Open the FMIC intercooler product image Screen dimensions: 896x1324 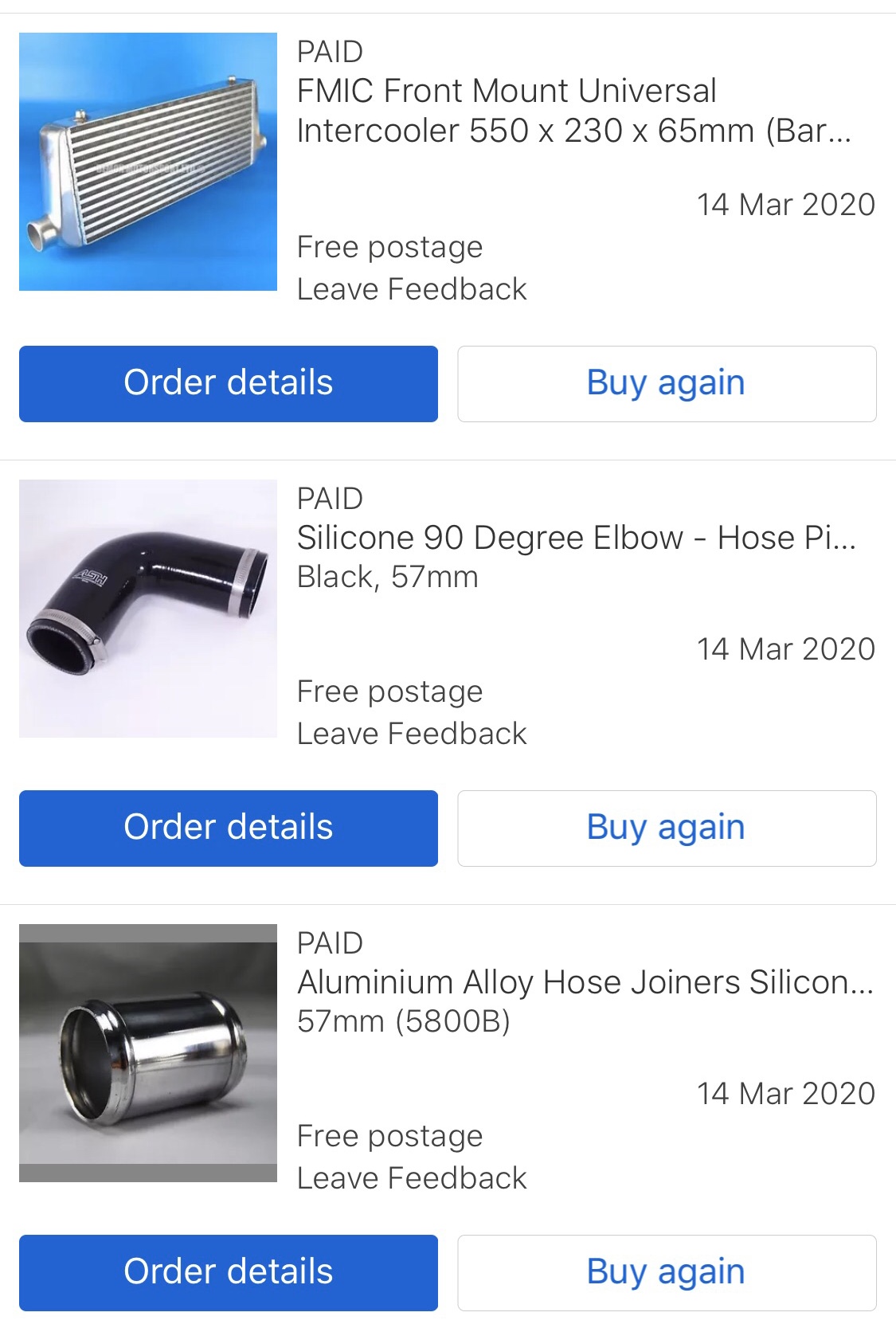point(148,162)
